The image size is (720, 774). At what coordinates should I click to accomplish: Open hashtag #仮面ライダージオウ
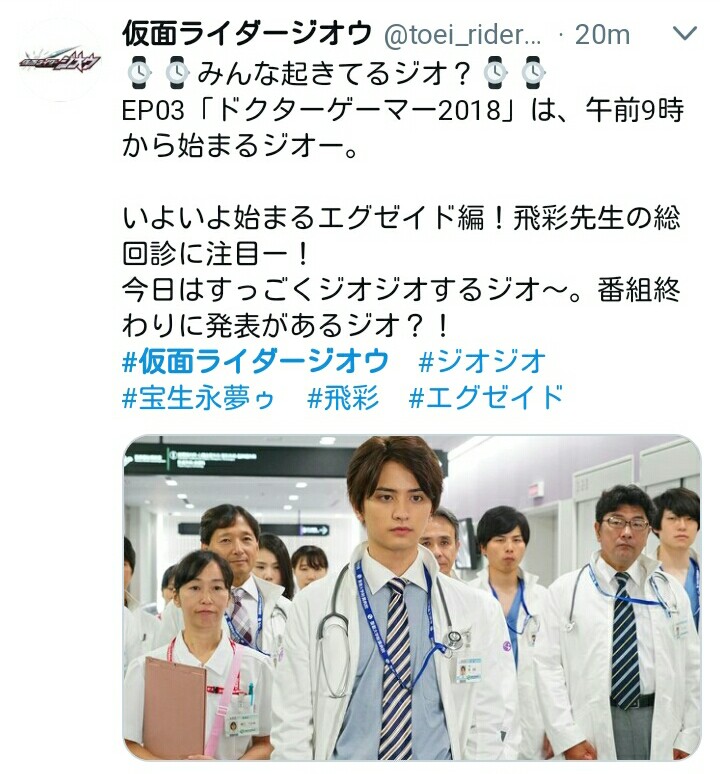(x=254, y=361)
